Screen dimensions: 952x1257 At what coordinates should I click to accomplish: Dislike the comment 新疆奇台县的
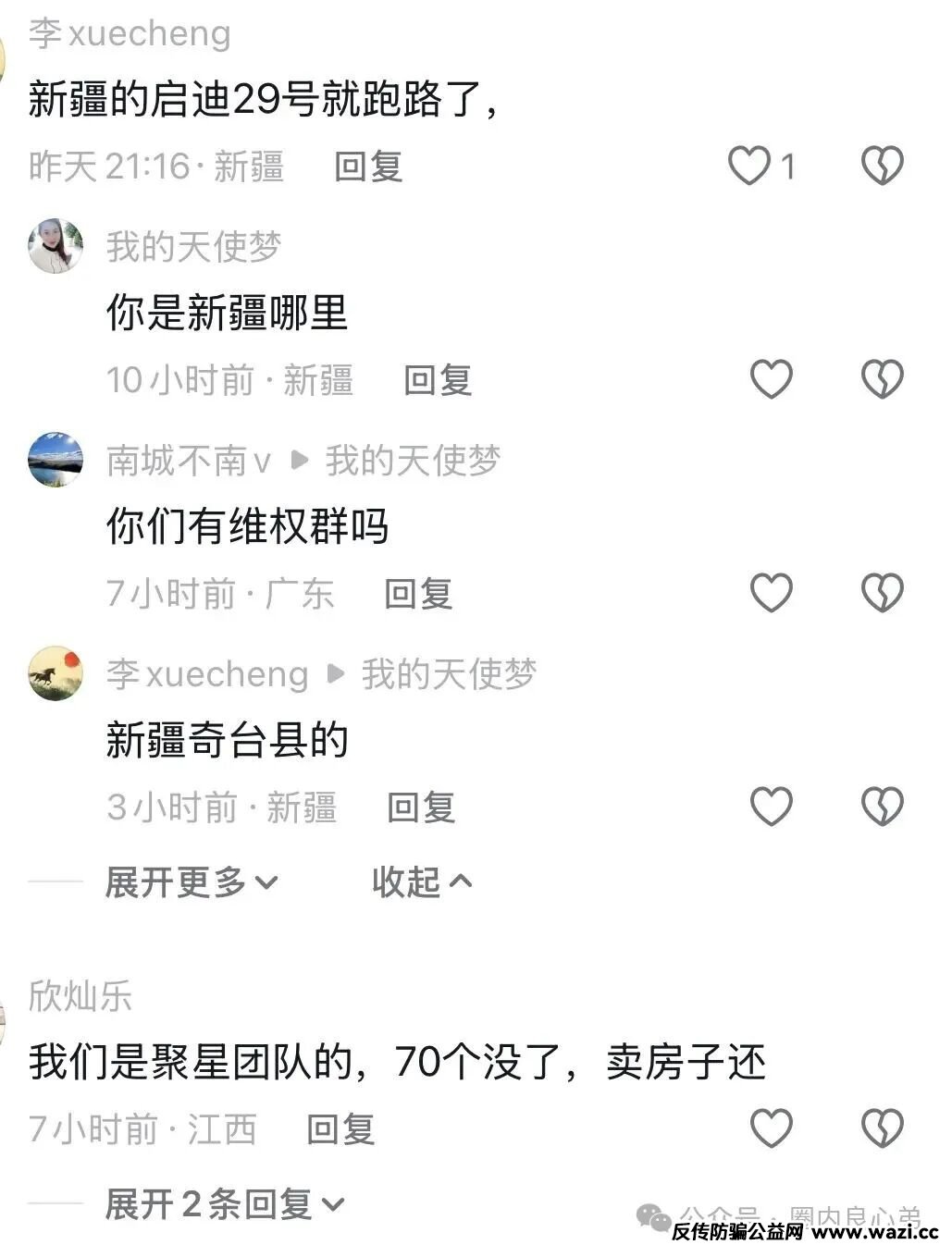pyautogui.click(x=882, y=807)
